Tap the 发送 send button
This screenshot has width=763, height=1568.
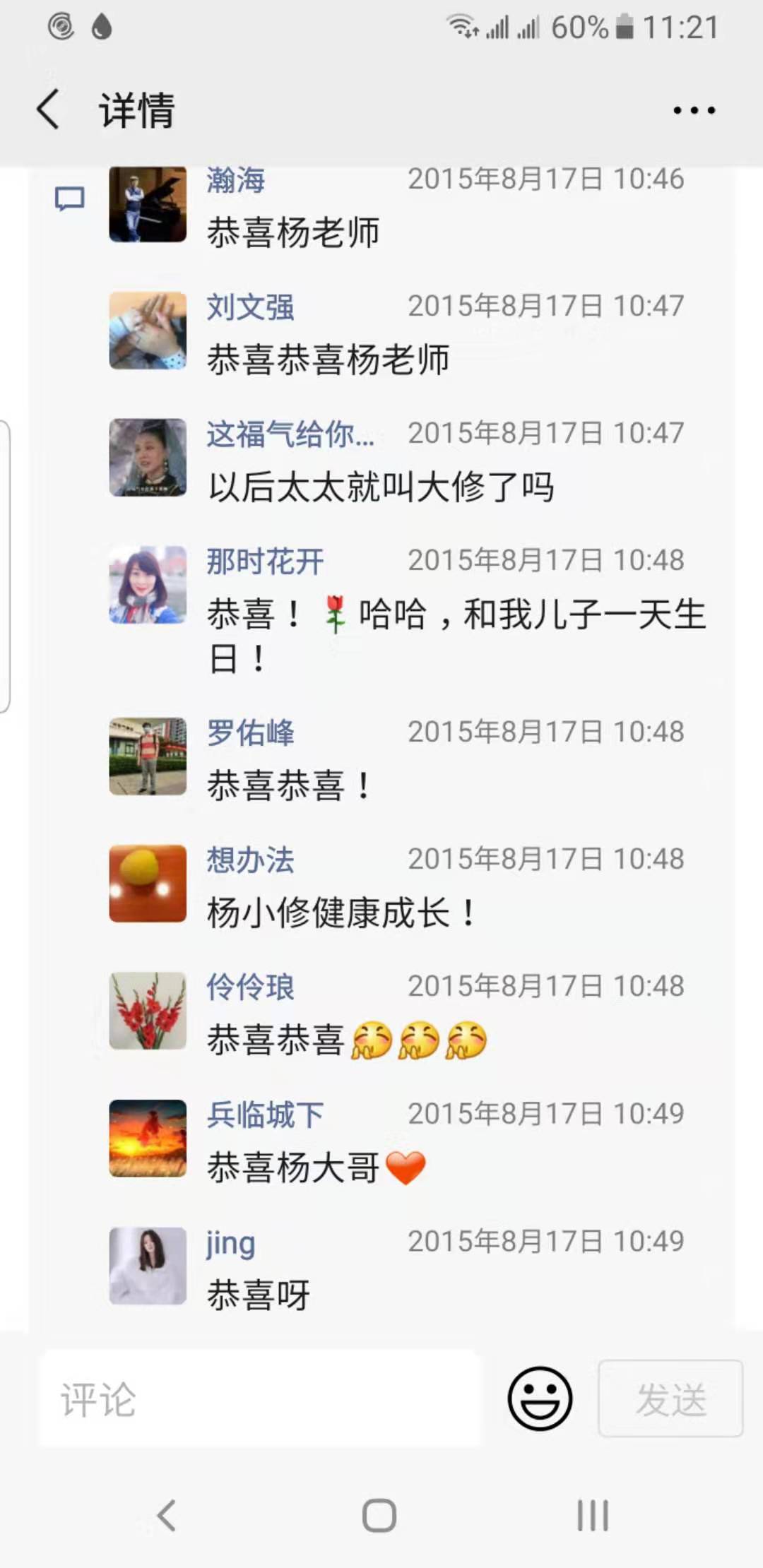tap(670, 1398)
